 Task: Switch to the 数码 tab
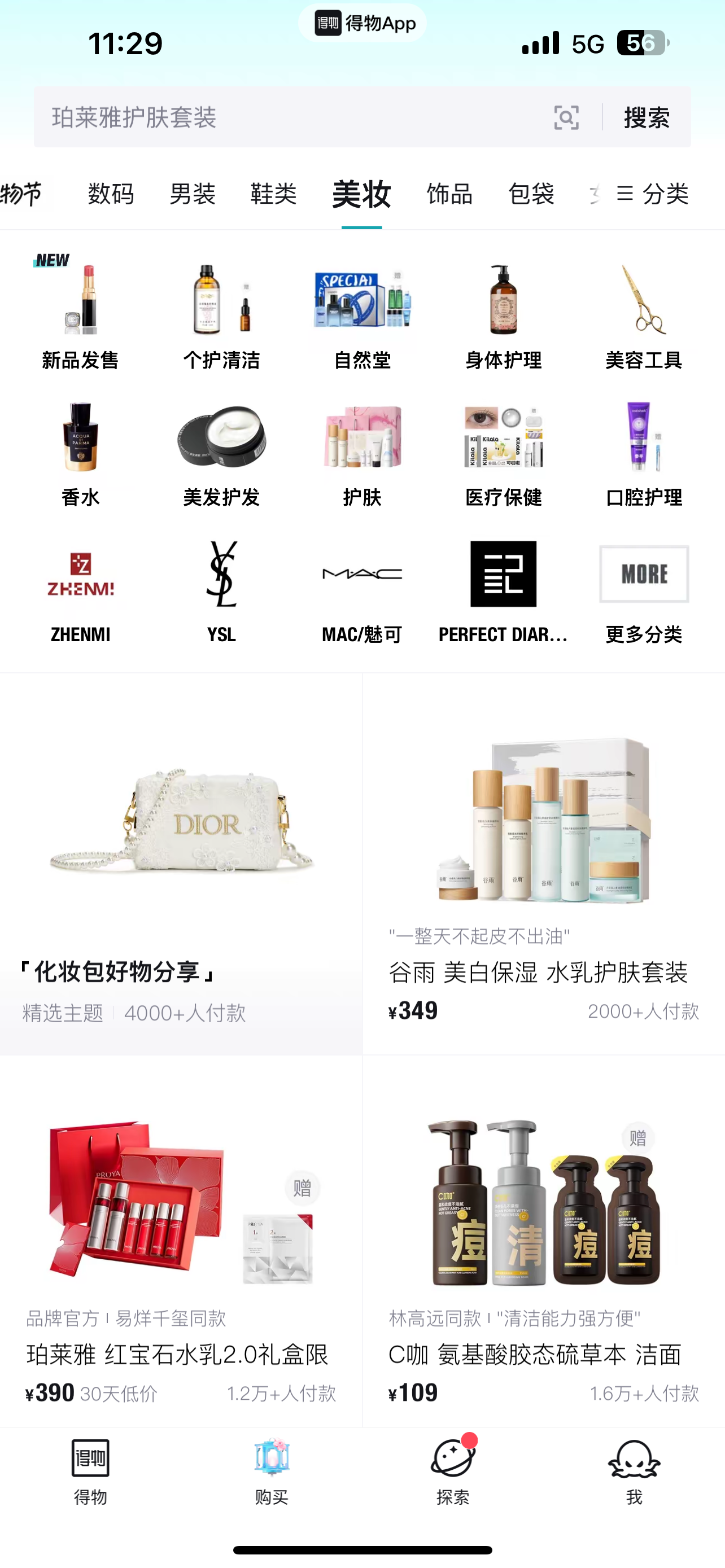pyautogui.click(x=111, y=194)
